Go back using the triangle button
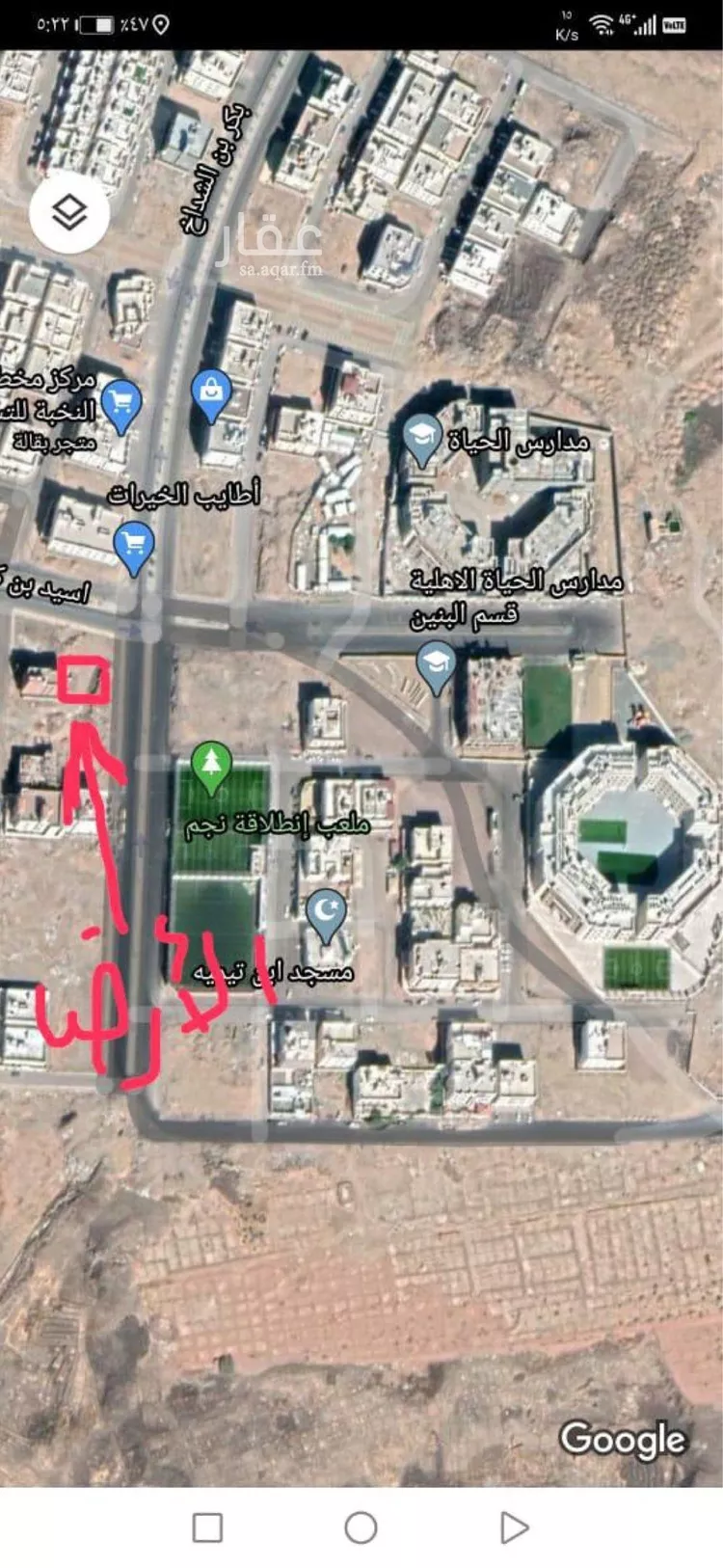This screenshot has width=723, height=1568. pos(514,1527)
